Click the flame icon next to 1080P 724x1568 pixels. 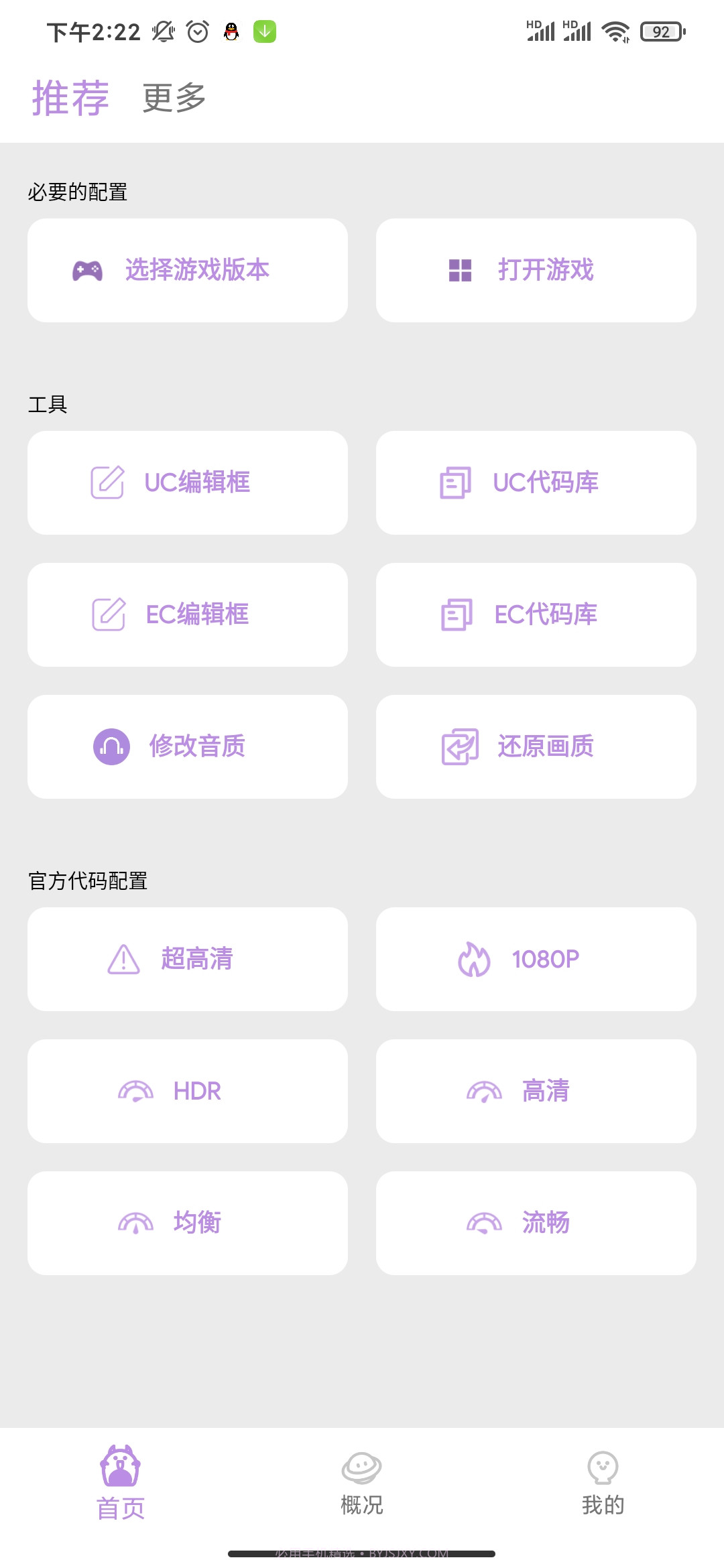(475, 958)
